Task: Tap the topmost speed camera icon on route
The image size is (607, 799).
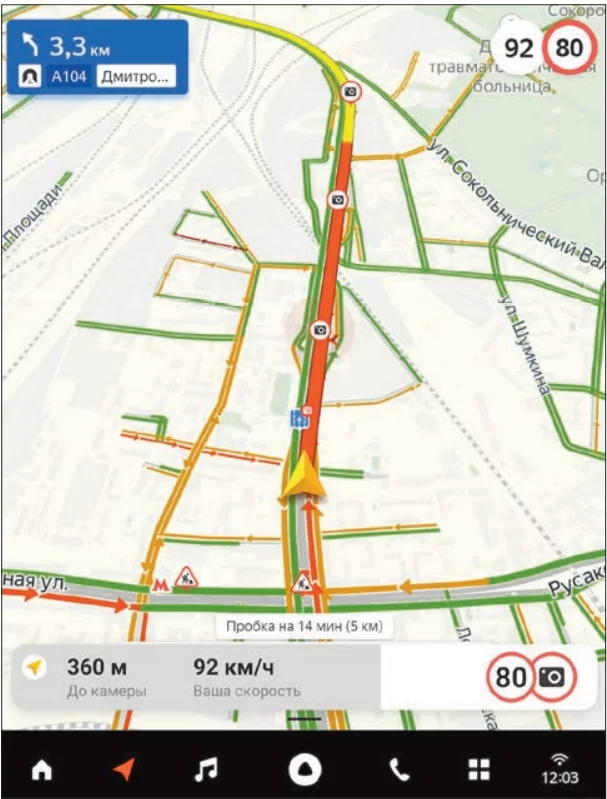Action: pos(350,92)
